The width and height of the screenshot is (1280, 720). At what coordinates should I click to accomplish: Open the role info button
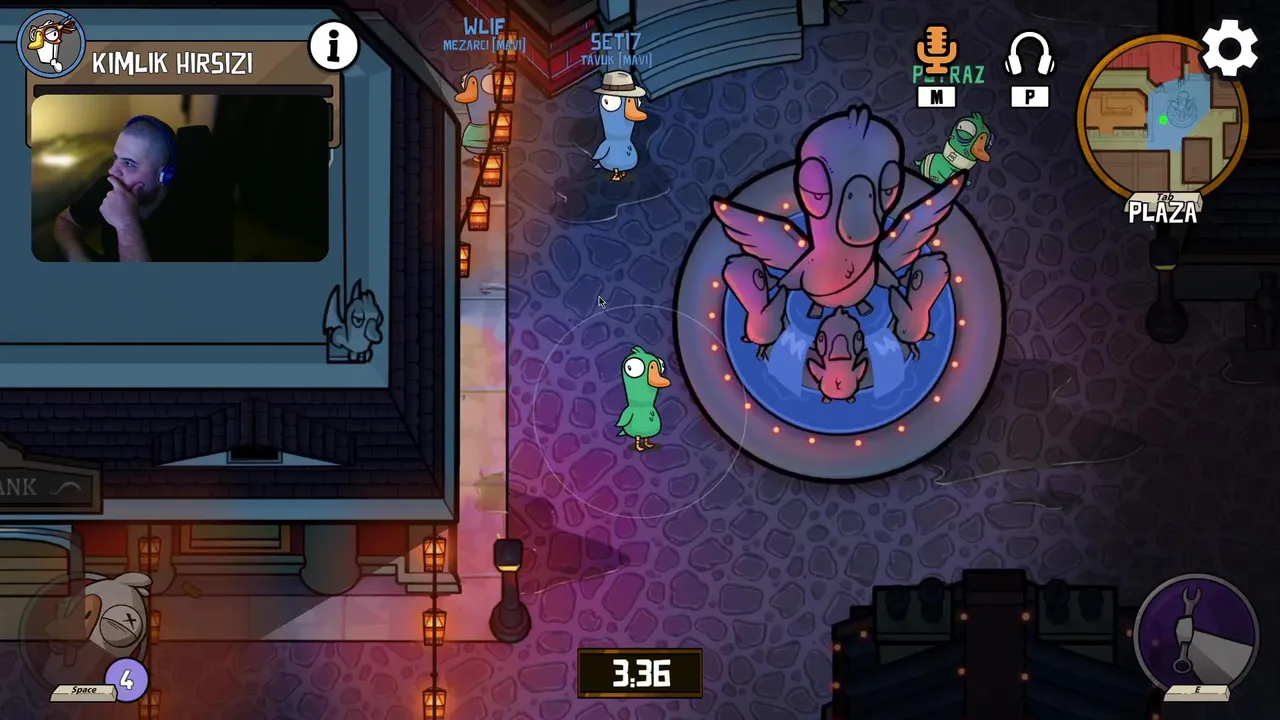(333, 45)
